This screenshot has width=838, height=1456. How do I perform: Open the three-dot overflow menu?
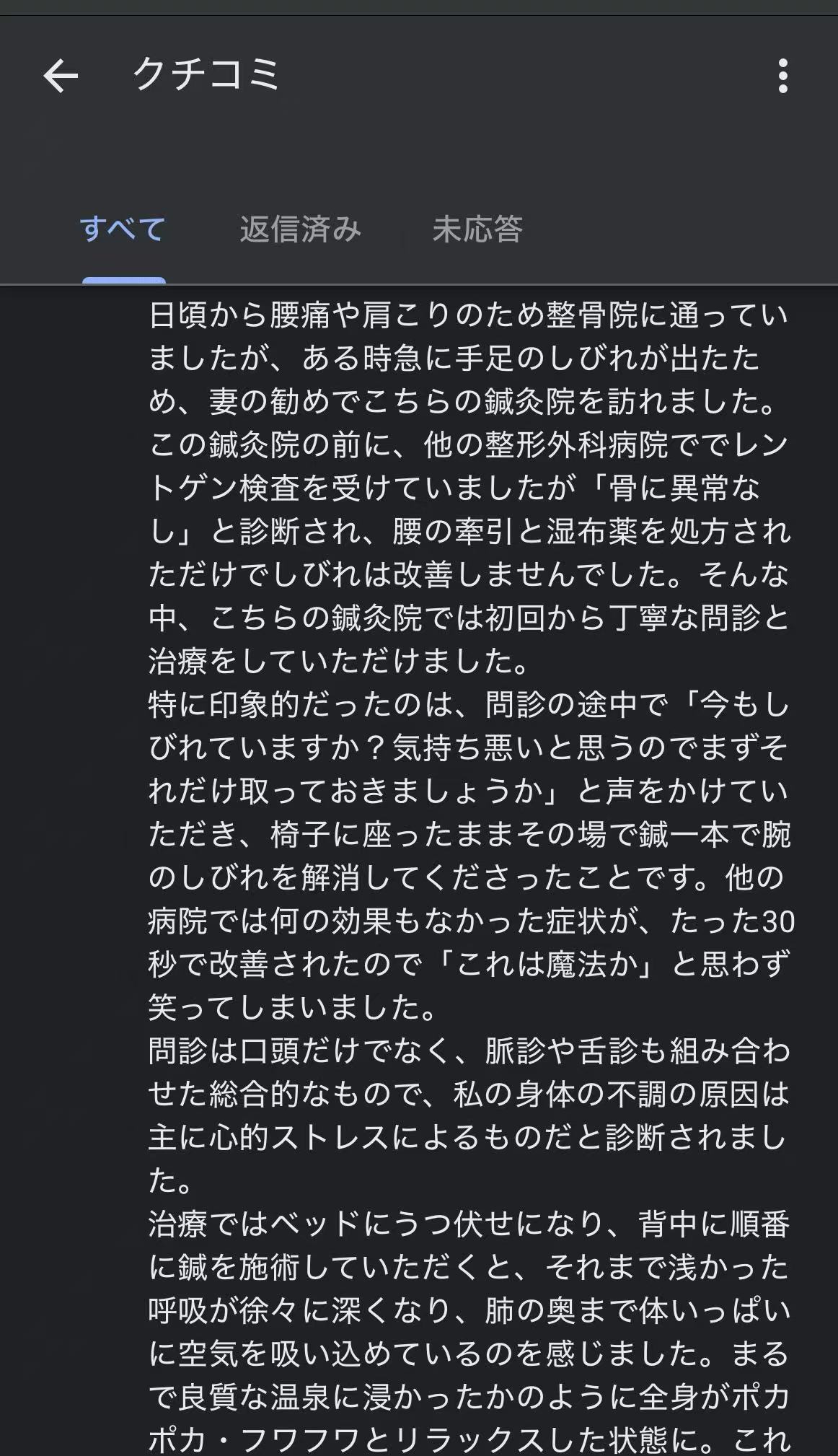(782, 76)
